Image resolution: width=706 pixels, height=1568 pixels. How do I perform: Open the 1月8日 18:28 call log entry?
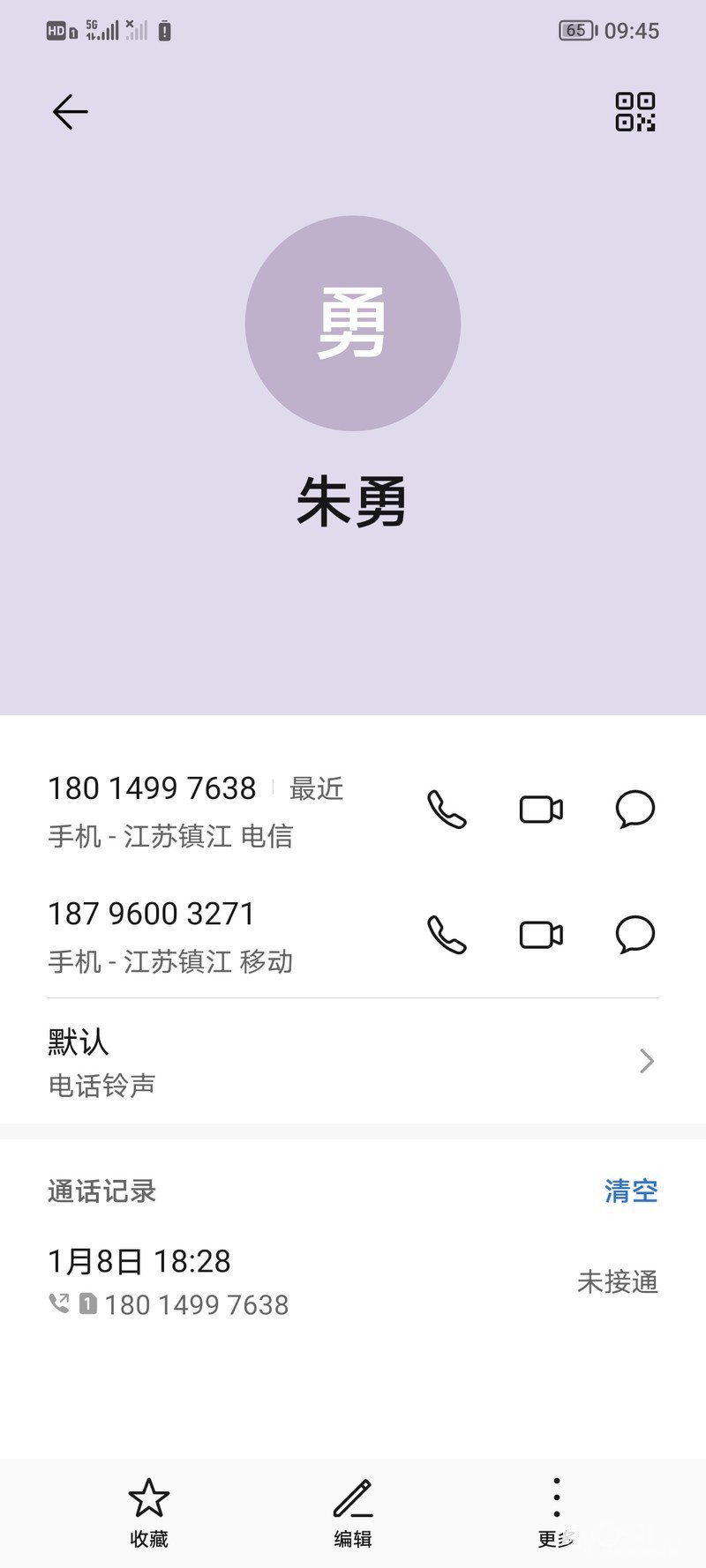click(353, 1282)
